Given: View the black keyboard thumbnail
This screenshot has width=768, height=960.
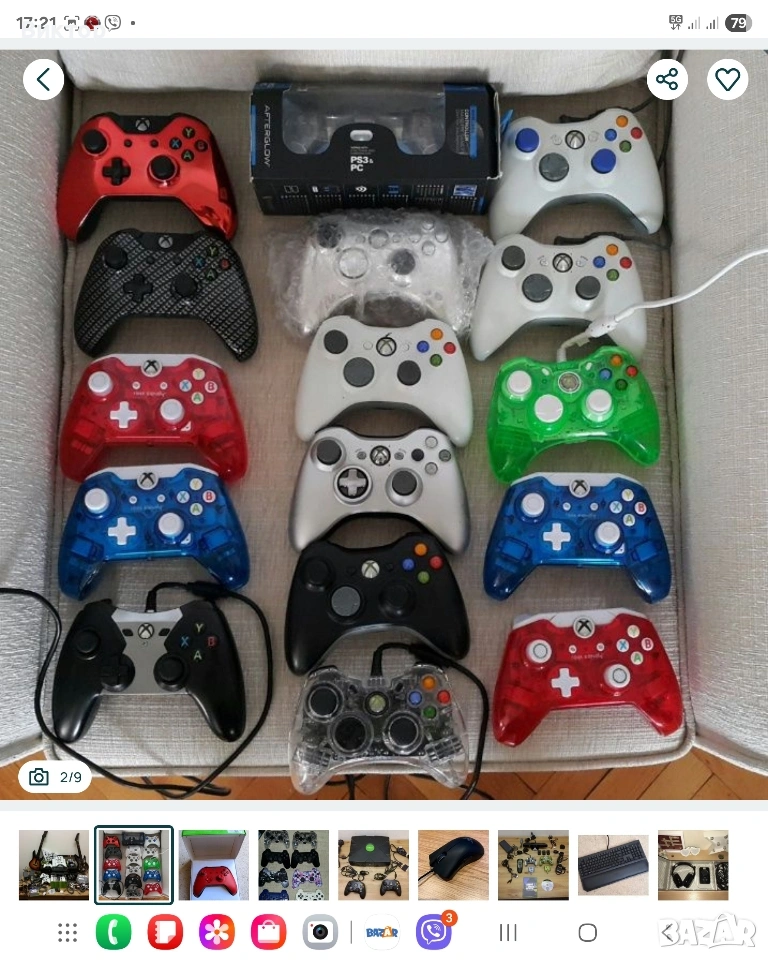Looking at the screenshot, I should [x=613, y=865].
